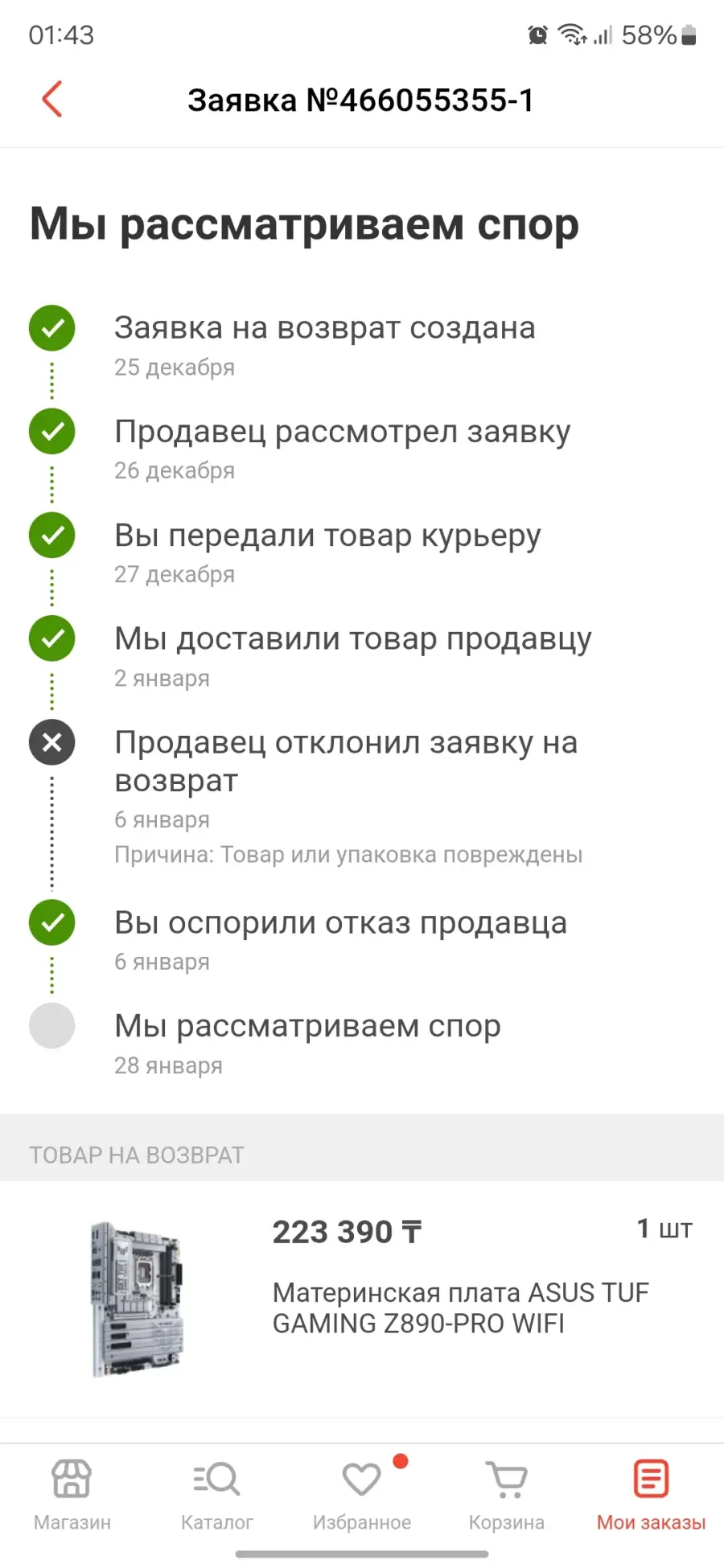Switch to the Магазин tab
The image size is (724, 1568).
click(72, 1494)
